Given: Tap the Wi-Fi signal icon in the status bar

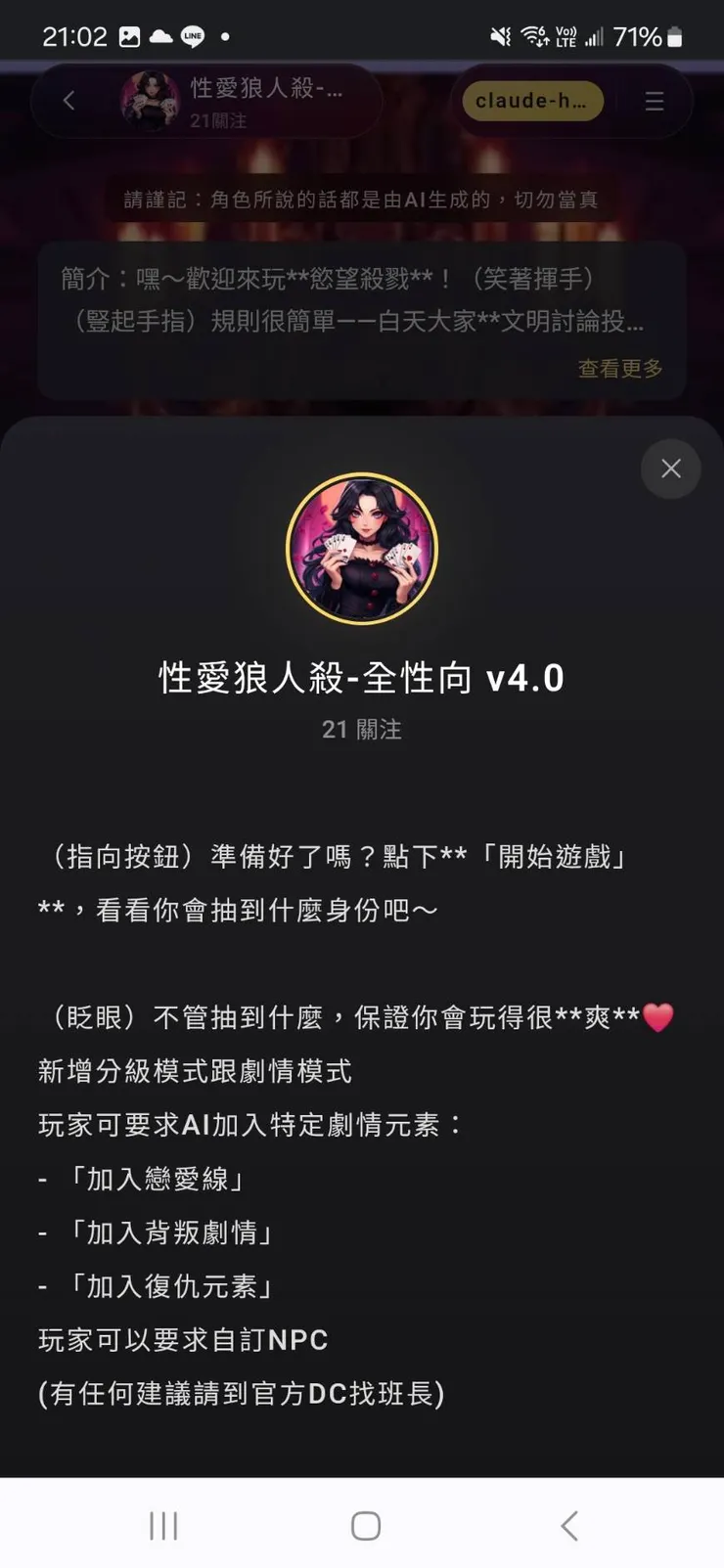Looking at the screenshot, I should (x=533, y=36).
